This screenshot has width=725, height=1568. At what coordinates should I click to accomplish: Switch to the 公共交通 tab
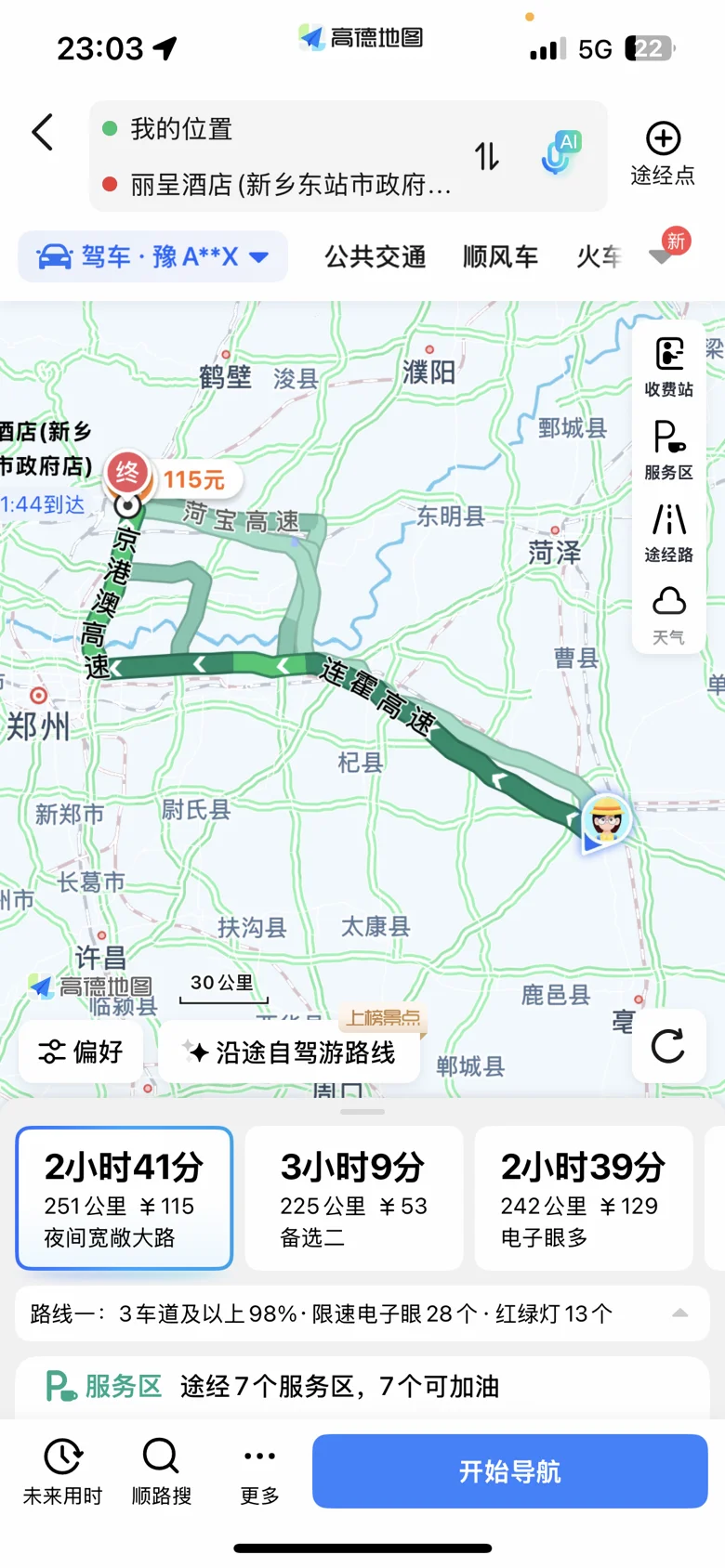[x=375, y=256]
